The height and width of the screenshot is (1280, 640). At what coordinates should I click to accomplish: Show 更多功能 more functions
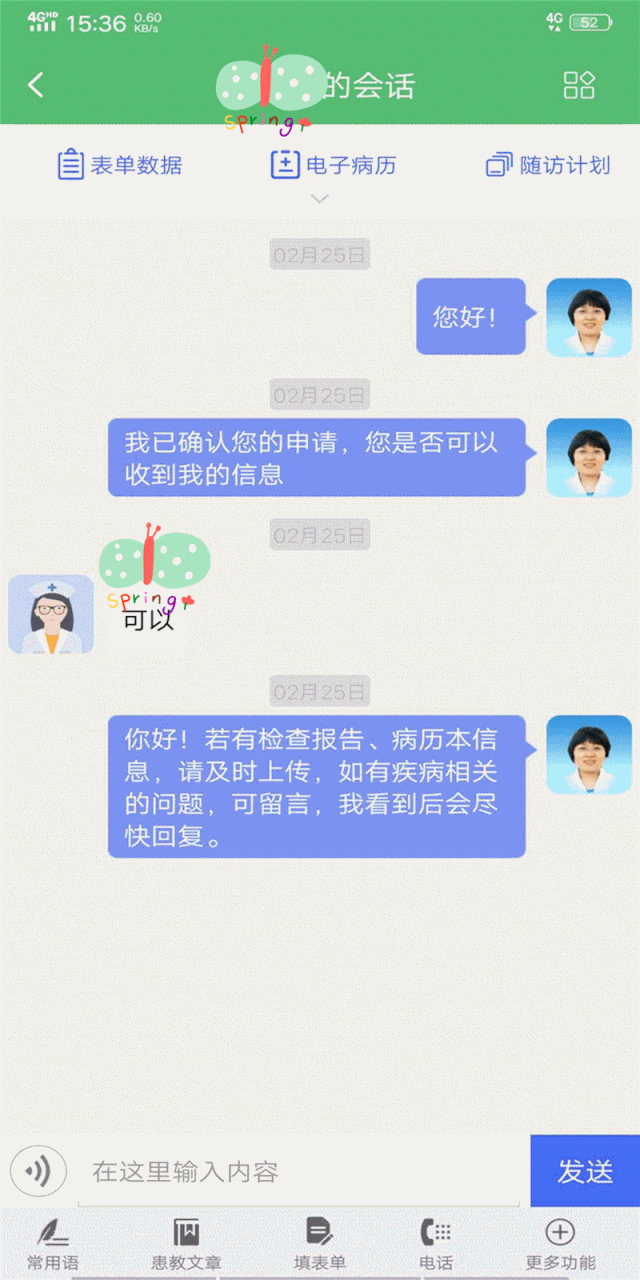[560, 1244]
